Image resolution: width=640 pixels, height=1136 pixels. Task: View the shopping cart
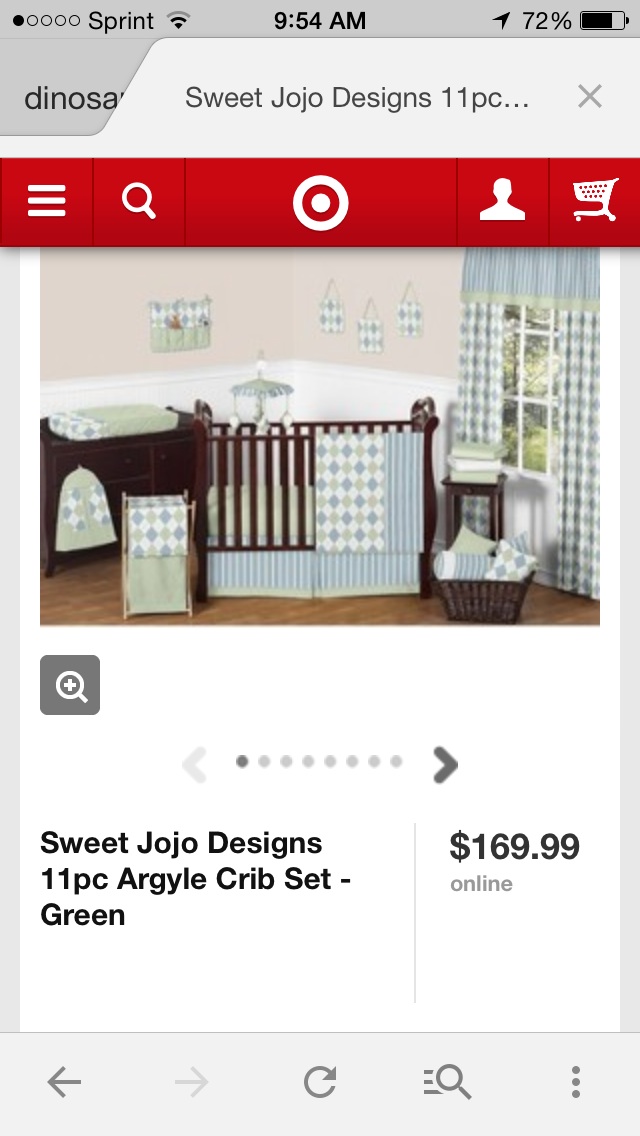pyautogui.click(x=595, y=201)
